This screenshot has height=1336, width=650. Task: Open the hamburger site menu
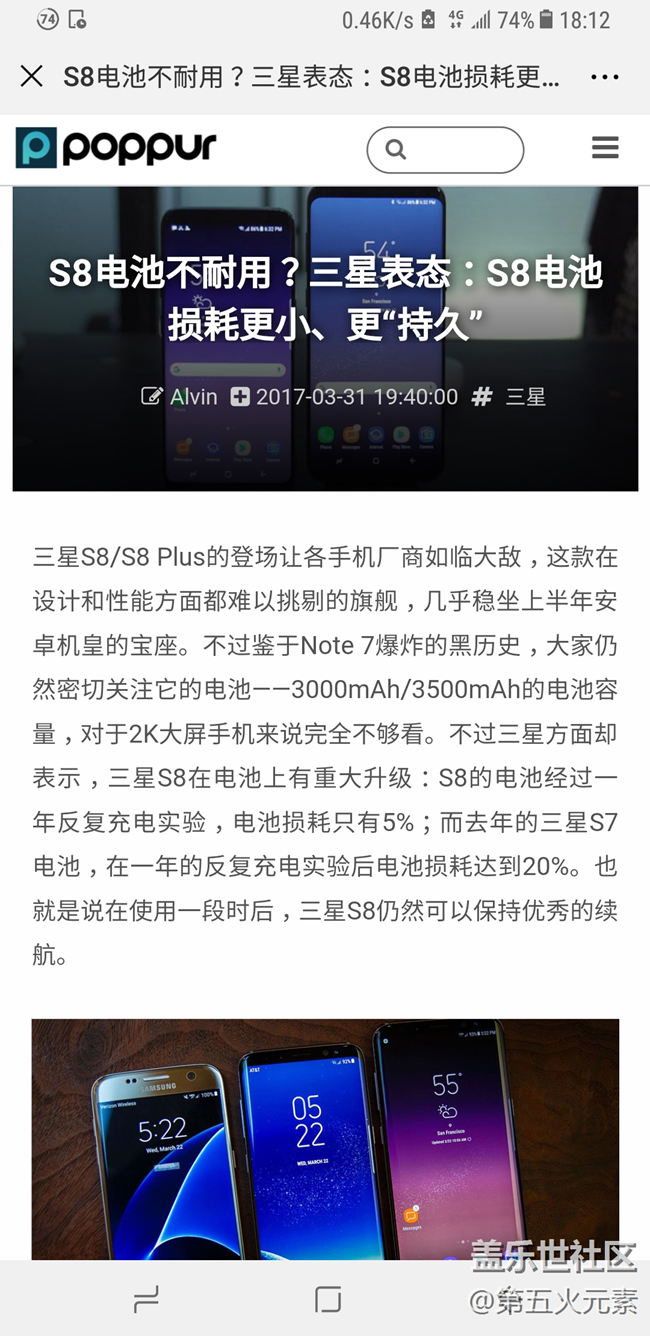(605, 148)
